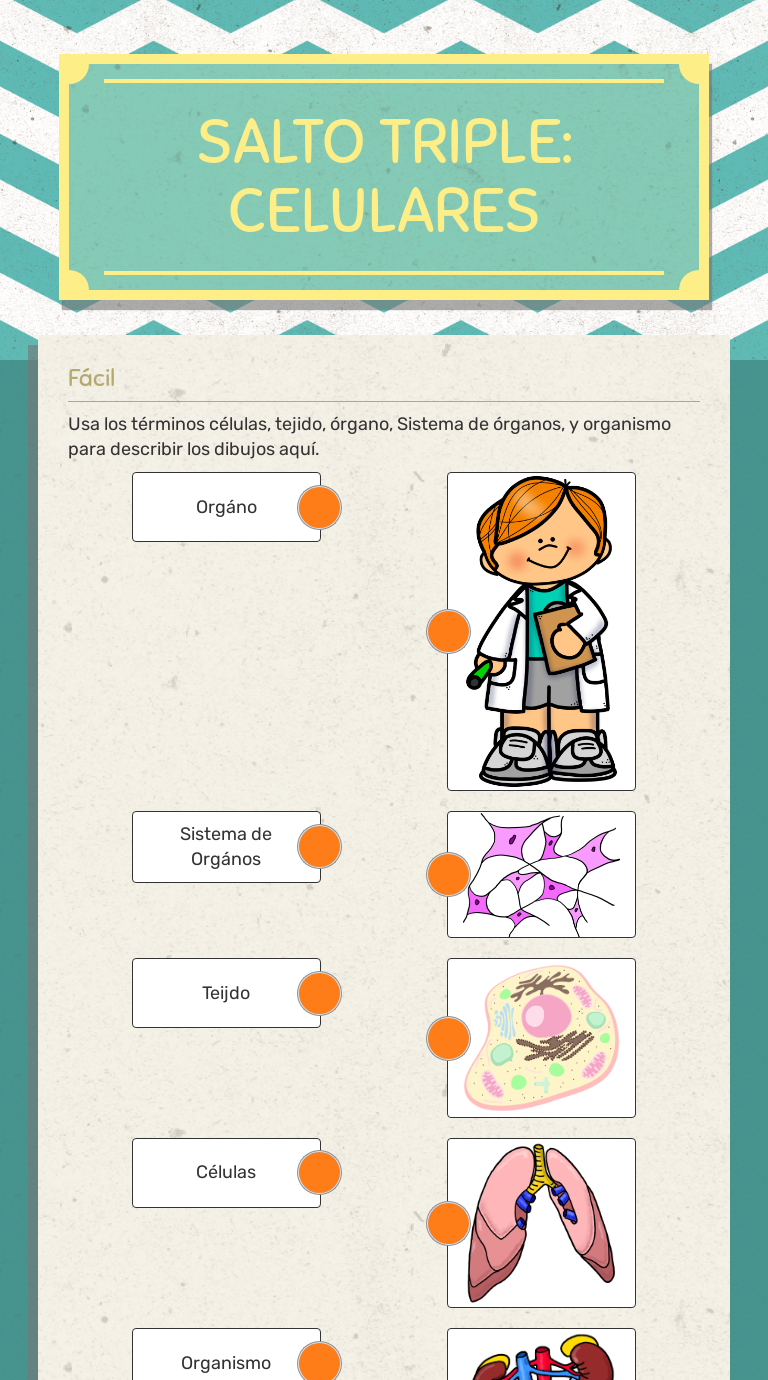The height and width of the screenshot is (1380, 768).
Task: Select the Sistema de Orgános term
Action: tap(227, 847)
